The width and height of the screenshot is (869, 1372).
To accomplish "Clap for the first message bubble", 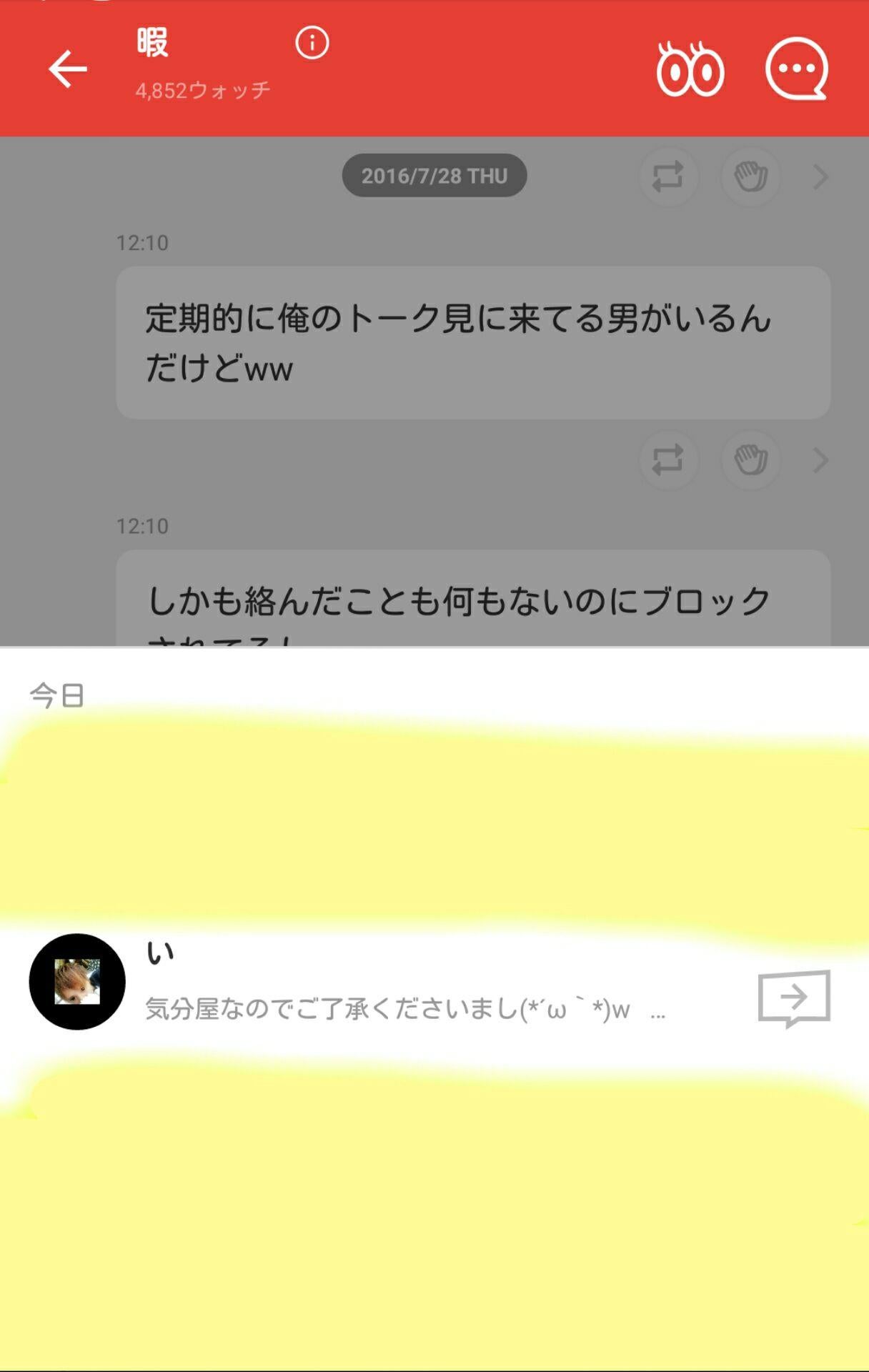I will coord(750,177).
